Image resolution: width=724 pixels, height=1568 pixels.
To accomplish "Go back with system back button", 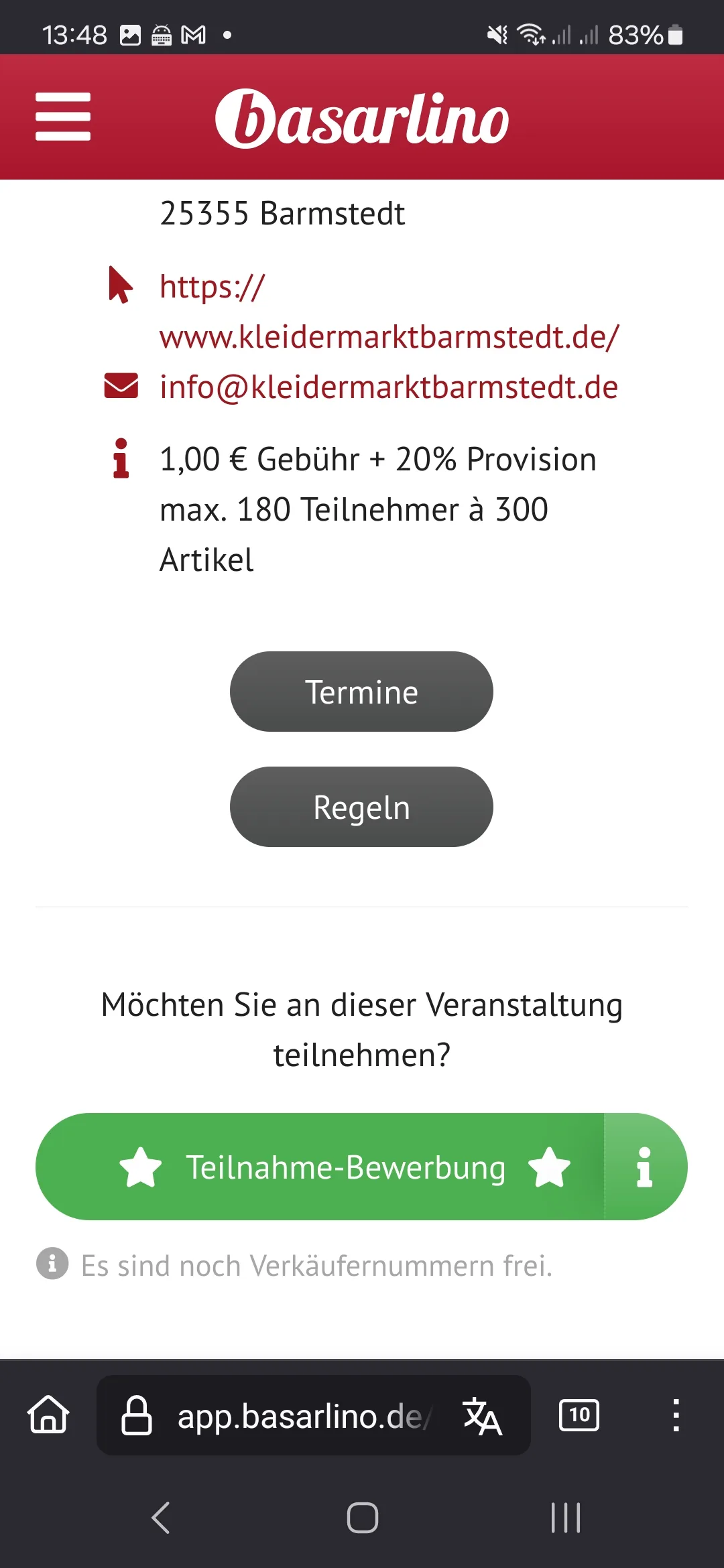I will click(161, 1518).
